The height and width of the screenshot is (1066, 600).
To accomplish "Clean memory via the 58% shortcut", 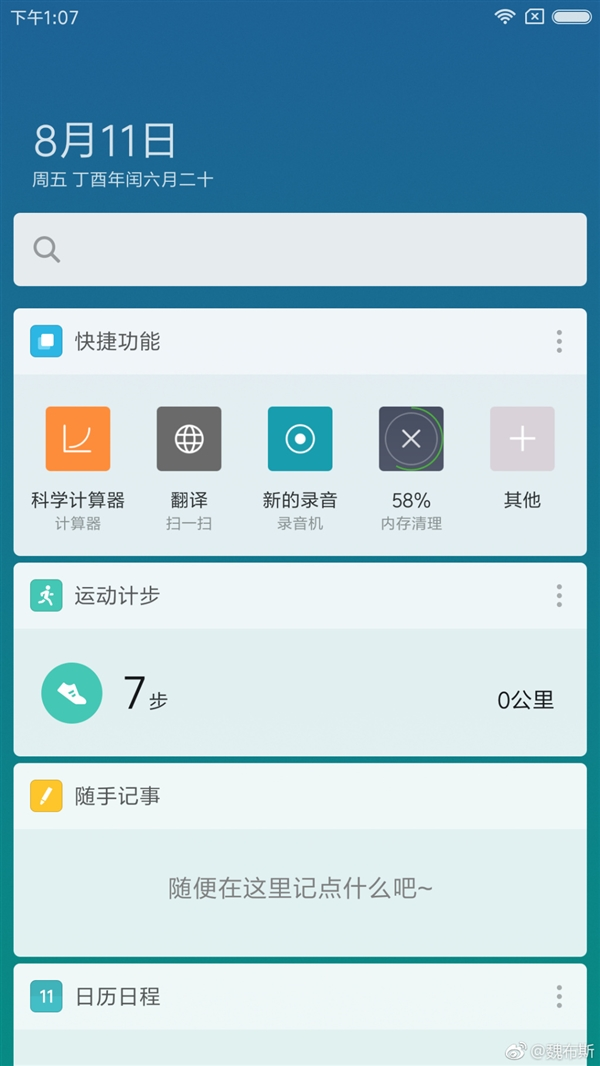I will (411, 439).
